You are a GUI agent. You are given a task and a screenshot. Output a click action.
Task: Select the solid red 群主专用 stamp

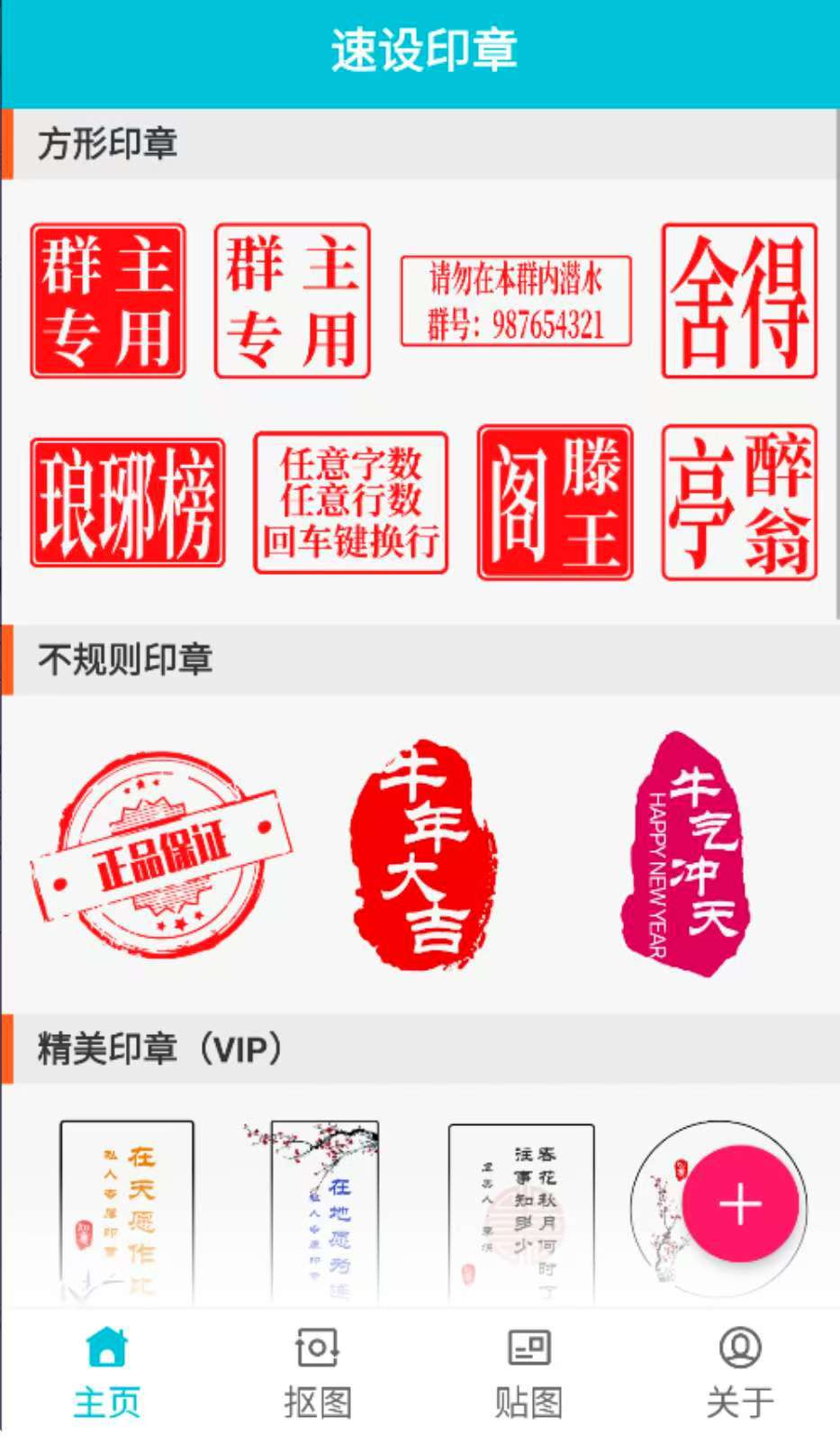[108, 301]
